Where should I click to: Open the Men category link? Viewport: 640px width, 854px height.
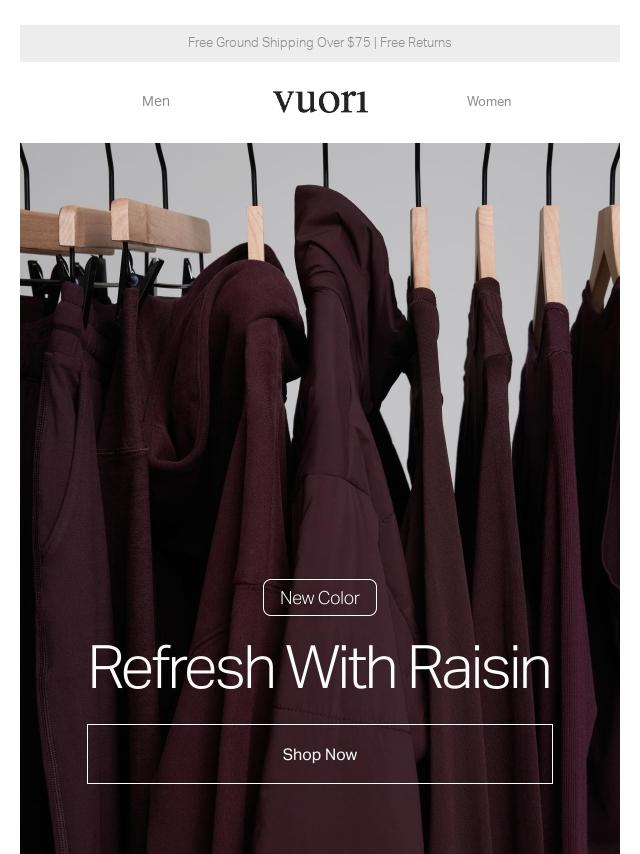coord(156,101)
